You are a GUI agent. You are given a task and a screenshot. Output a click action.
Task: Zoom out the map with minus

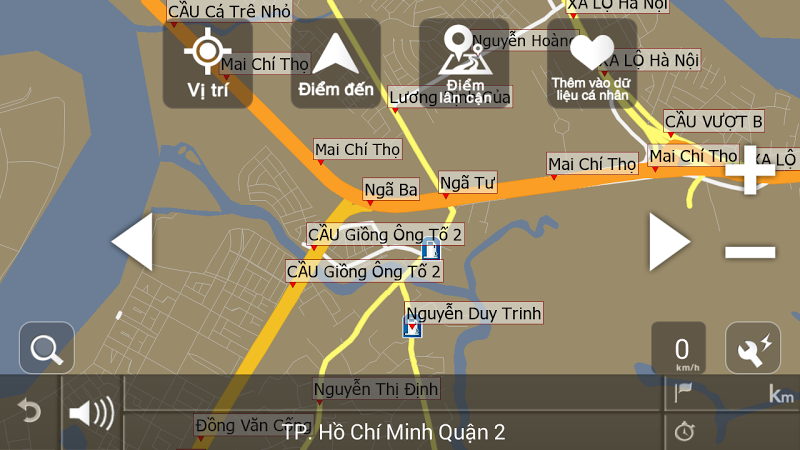click(x=750, y=251)
